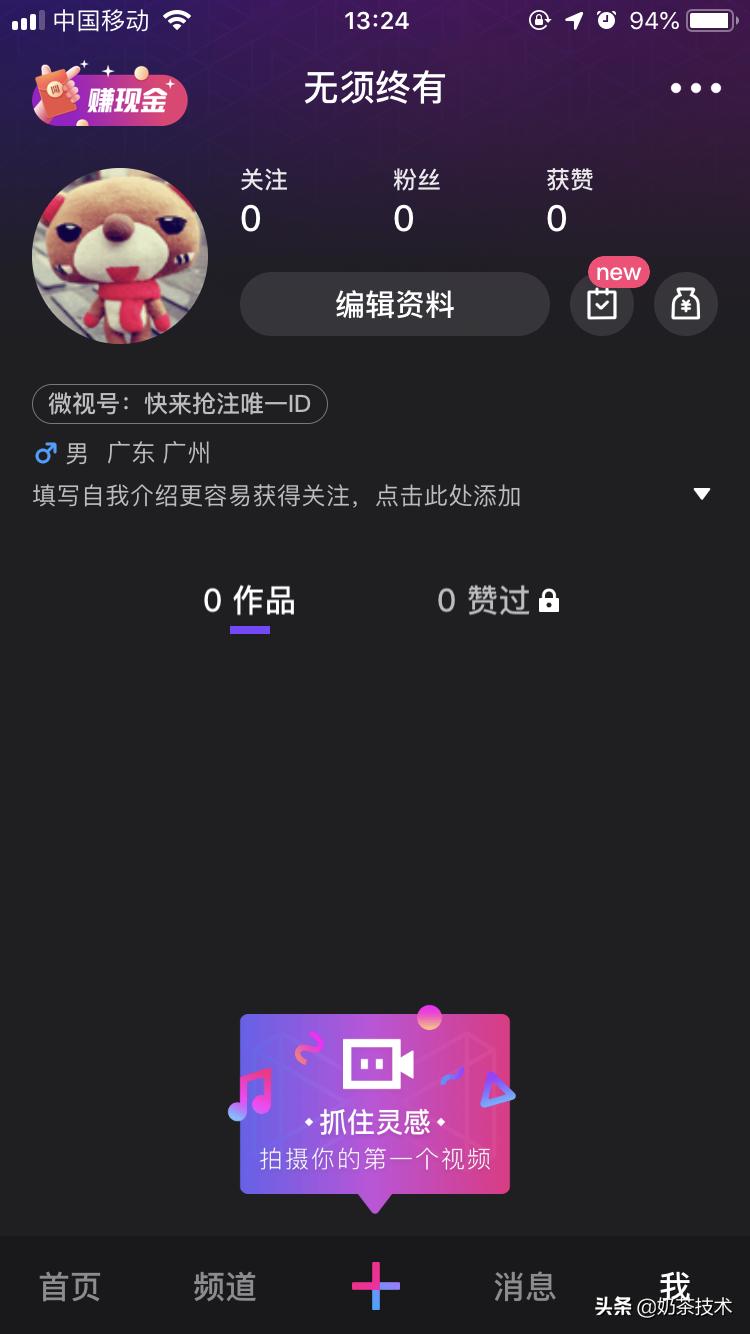Go to 首页 in the bottom navigation
The height and width of the screenshot is (1334, 750).
[x=68, y=1289]
